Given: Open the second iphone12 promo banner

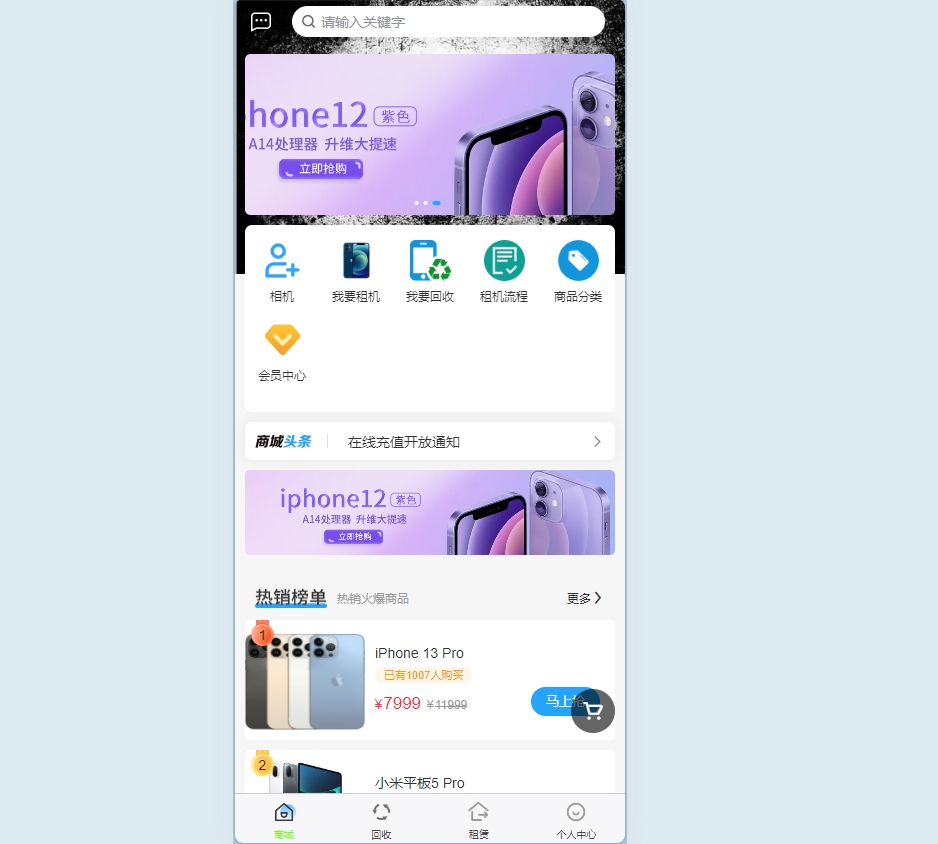Looking at the screenshot, I should 429,512.
